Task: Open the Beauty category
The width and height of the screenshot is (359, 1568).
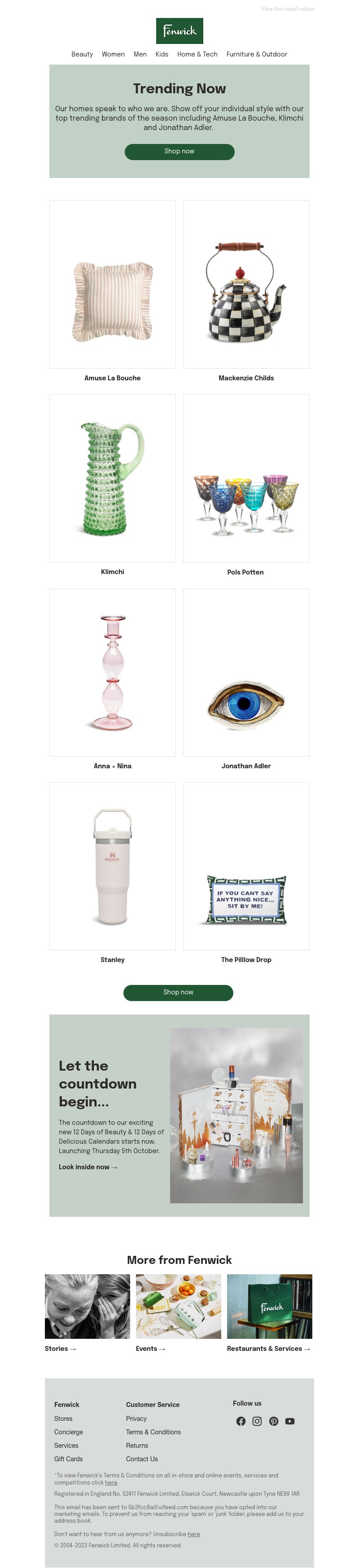Action: 82,54
